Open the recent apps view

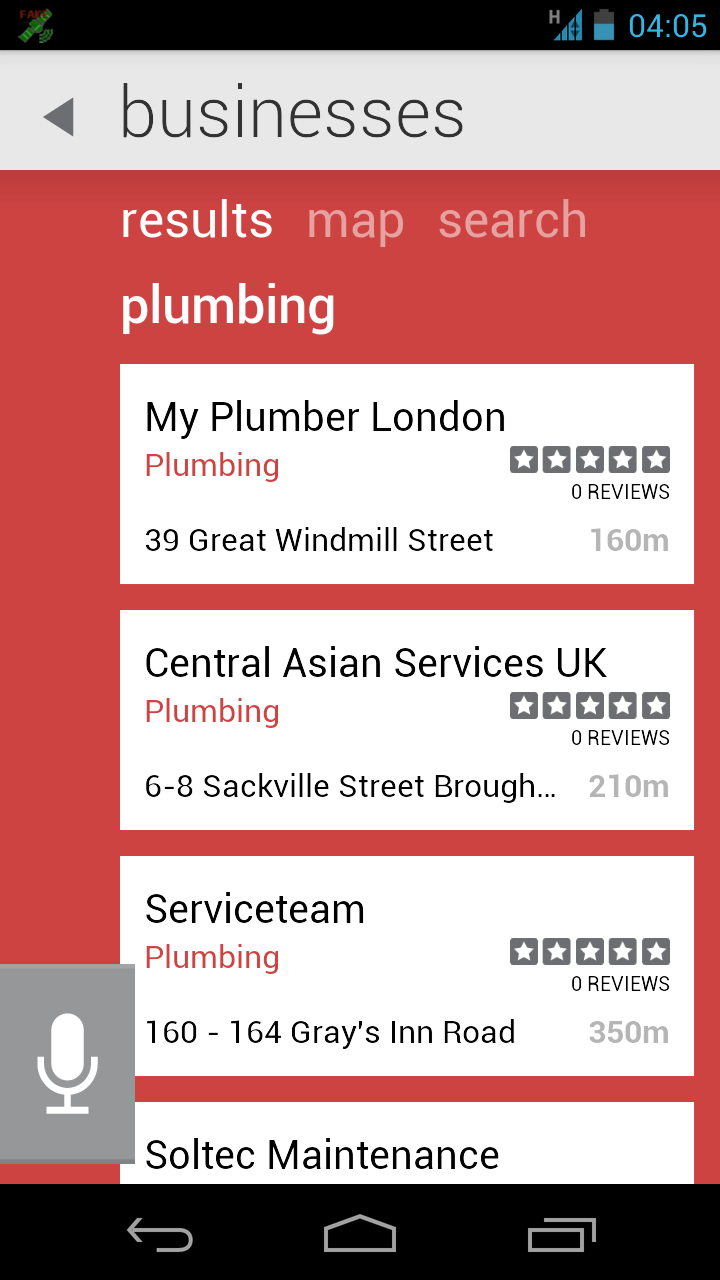click(x=561, y=1234)
